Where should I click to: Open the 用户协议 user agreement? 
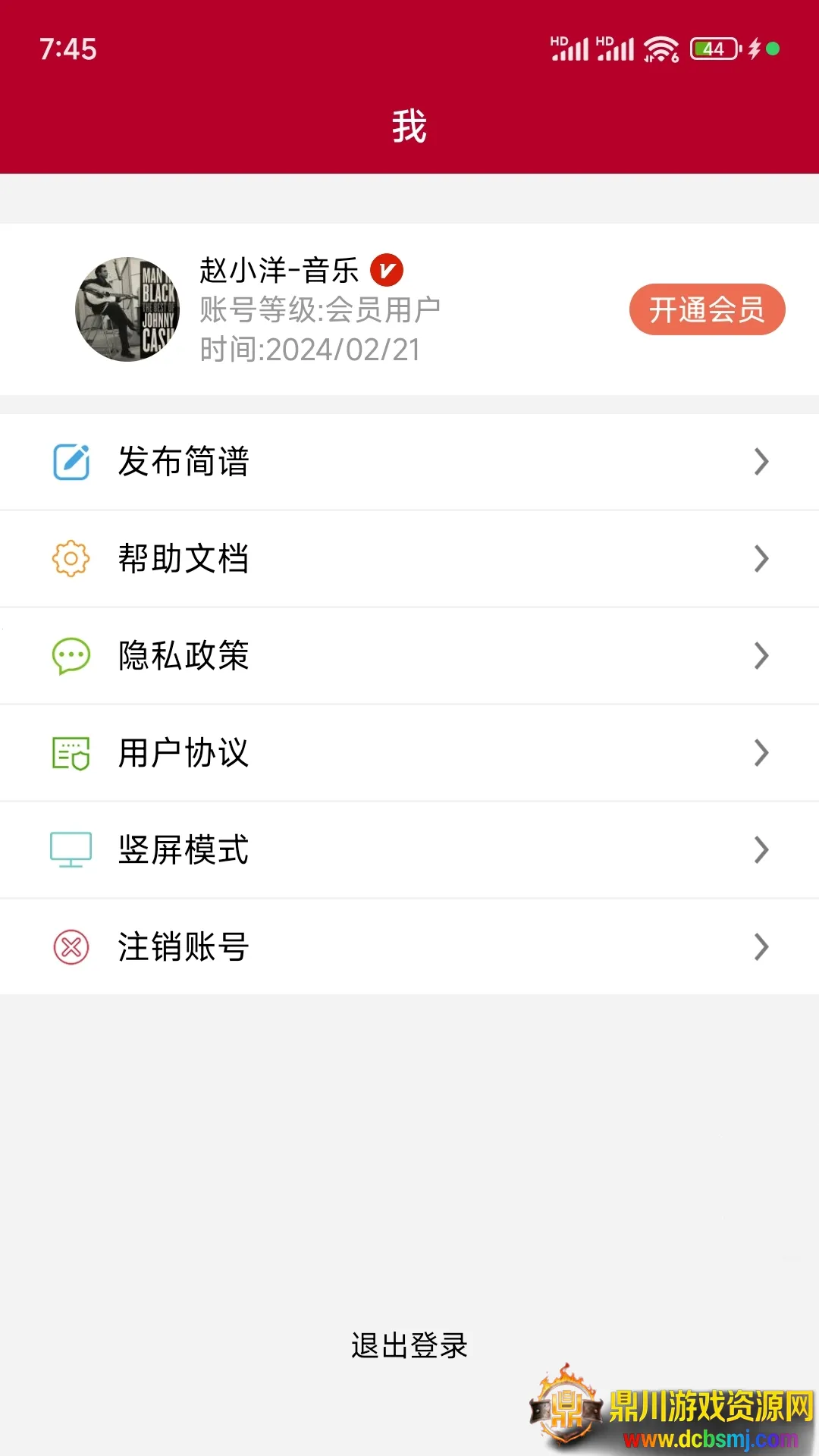pos(409,753)
